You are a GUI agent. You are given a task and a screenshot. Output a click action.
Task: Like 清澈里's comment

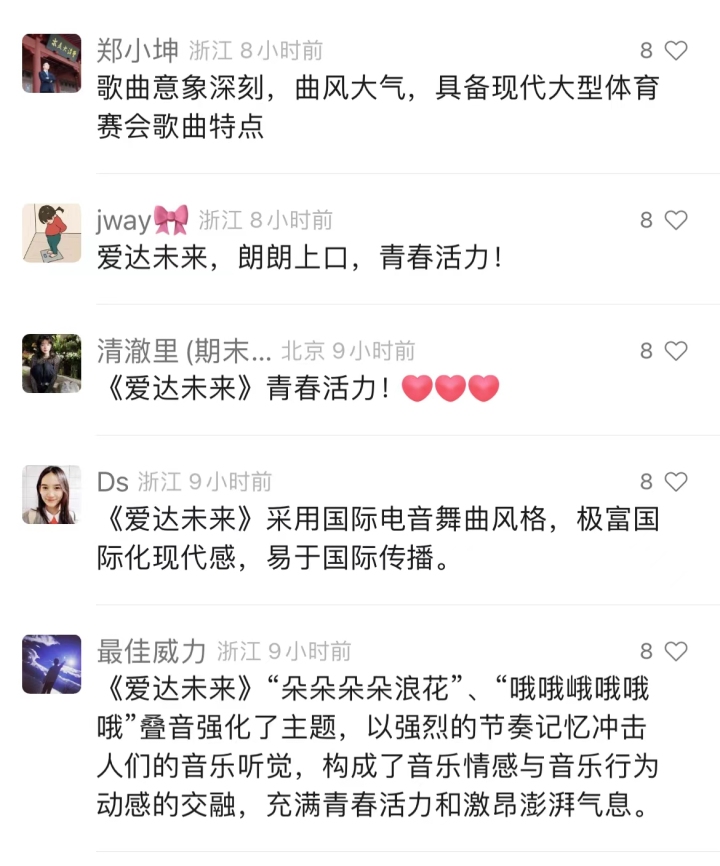(676, 351)
